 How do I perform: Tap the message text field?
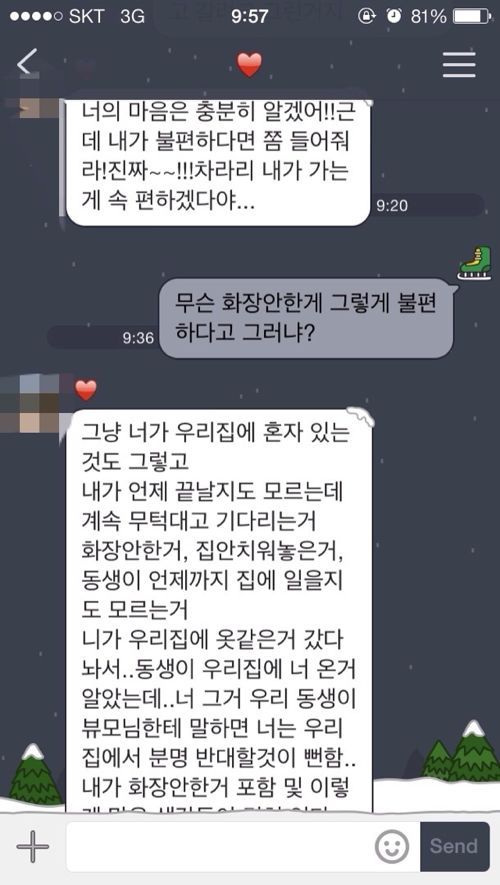coord(220,846)
